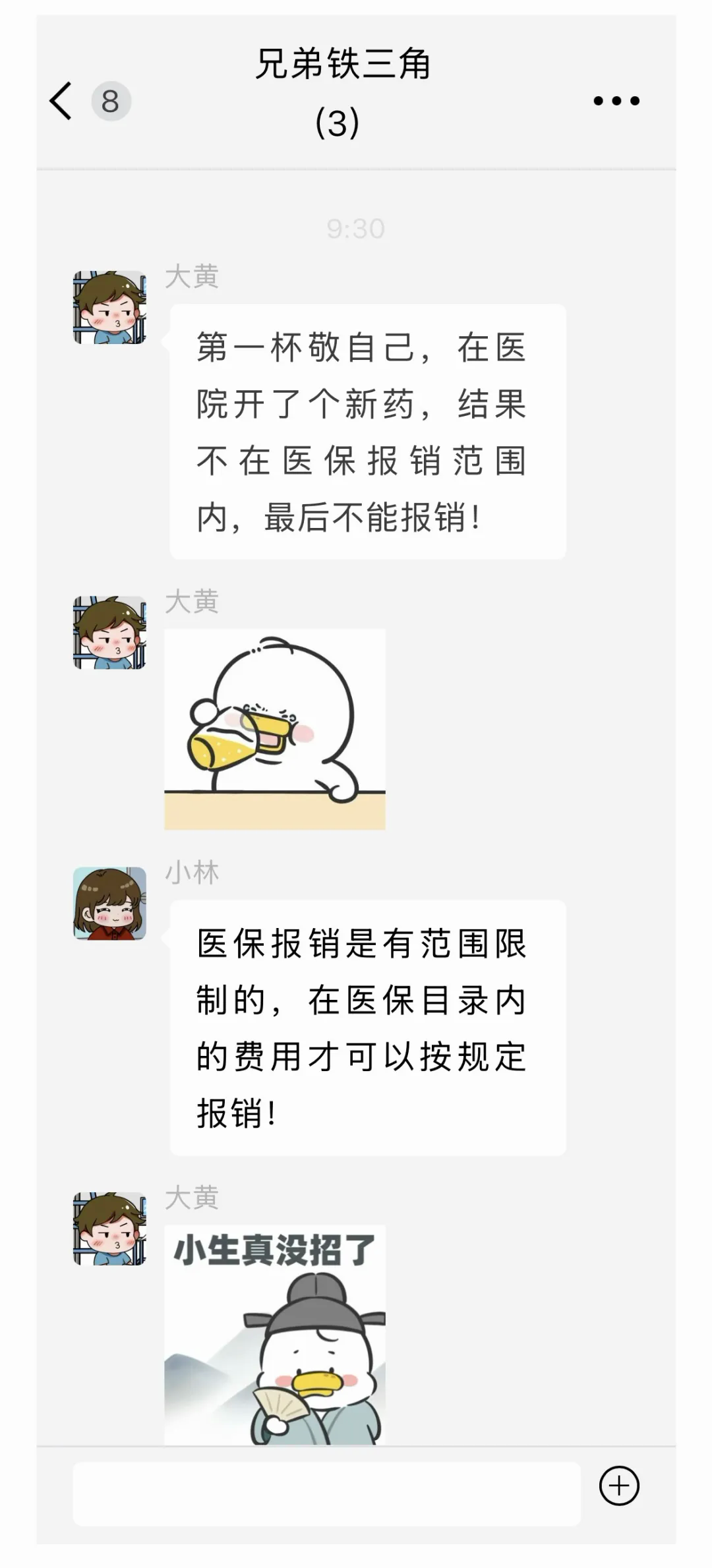
Task: Tap the message input field
Action: 326,1494
